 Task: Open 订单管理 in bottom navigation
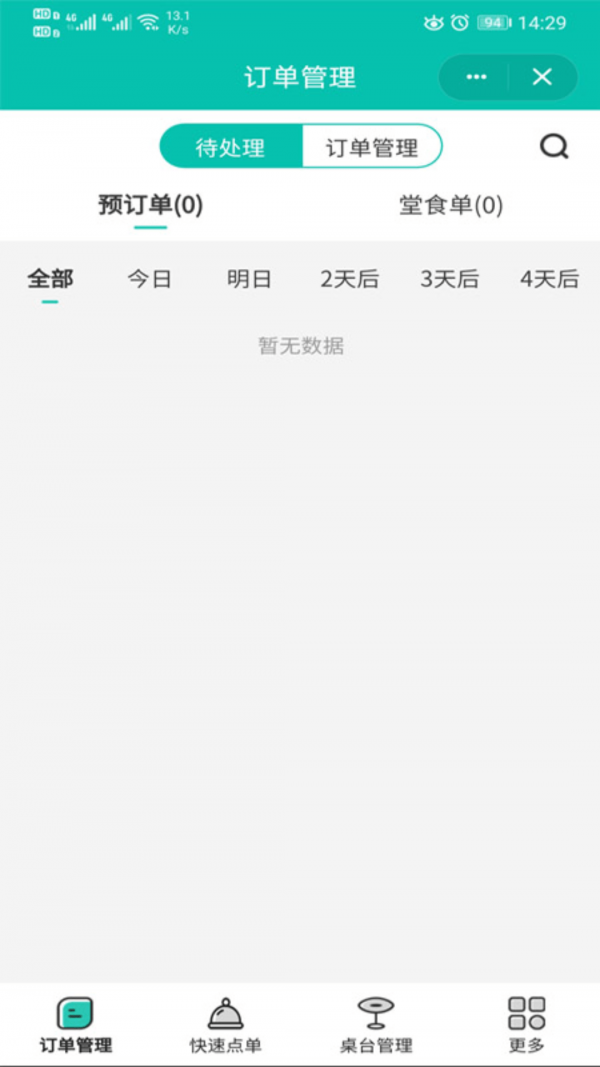click(x=76, y=1025)
